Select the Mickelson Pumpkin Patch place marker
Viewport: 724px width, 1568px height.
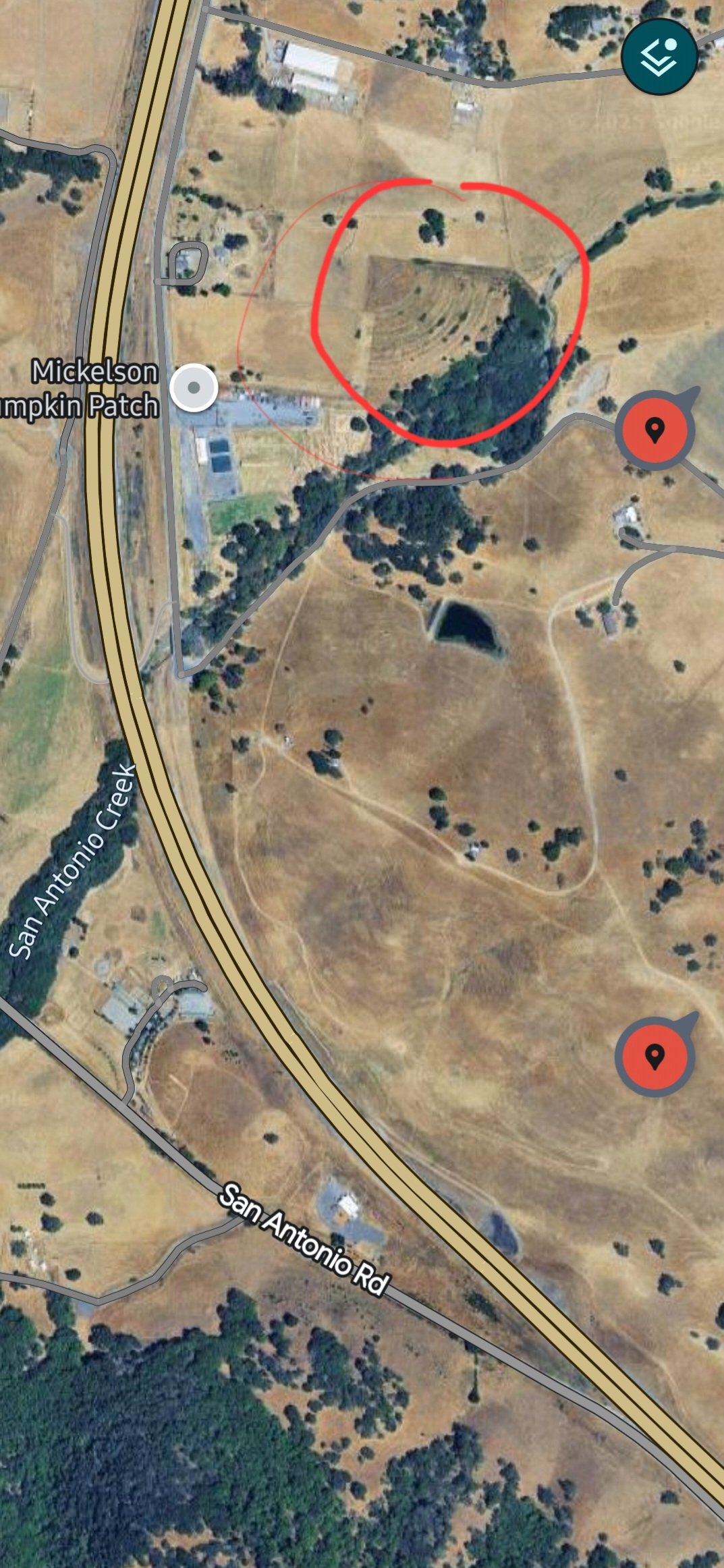click(194, 387)
